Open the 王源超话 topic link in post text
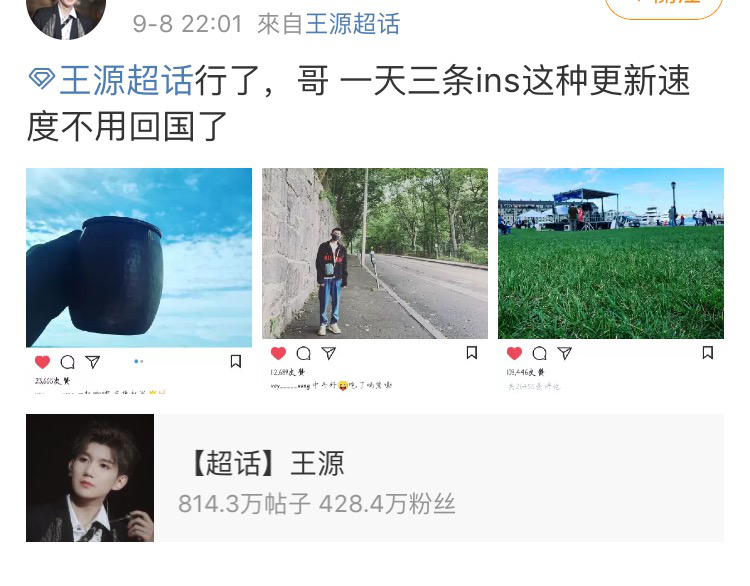750x586 pixels. click(x=125, y=81)
